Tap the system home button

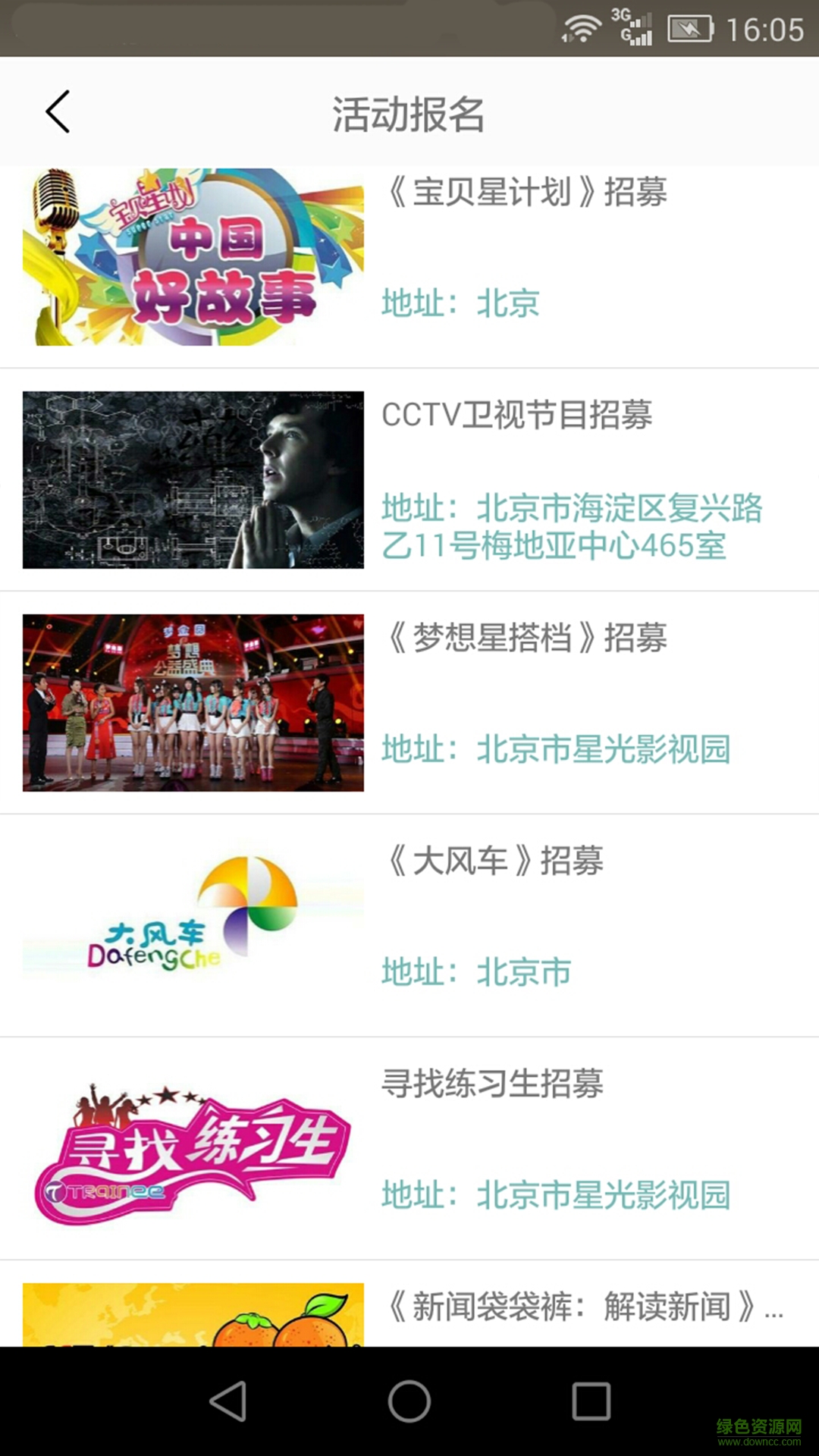(409, 1401)
